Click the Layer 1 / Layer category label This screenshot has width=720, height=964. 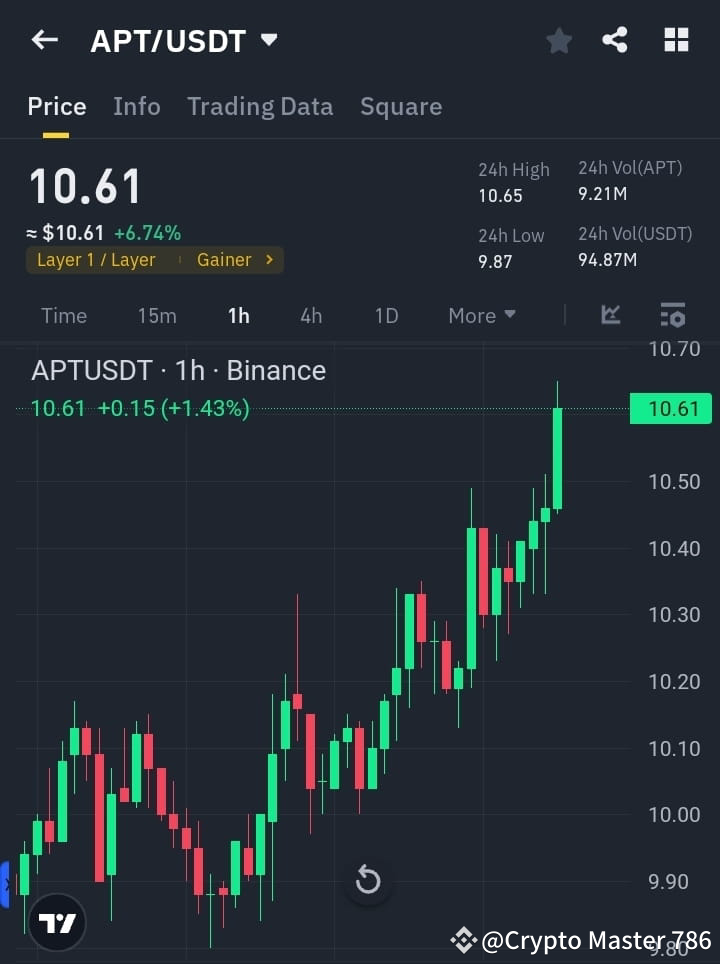point(95,259)
